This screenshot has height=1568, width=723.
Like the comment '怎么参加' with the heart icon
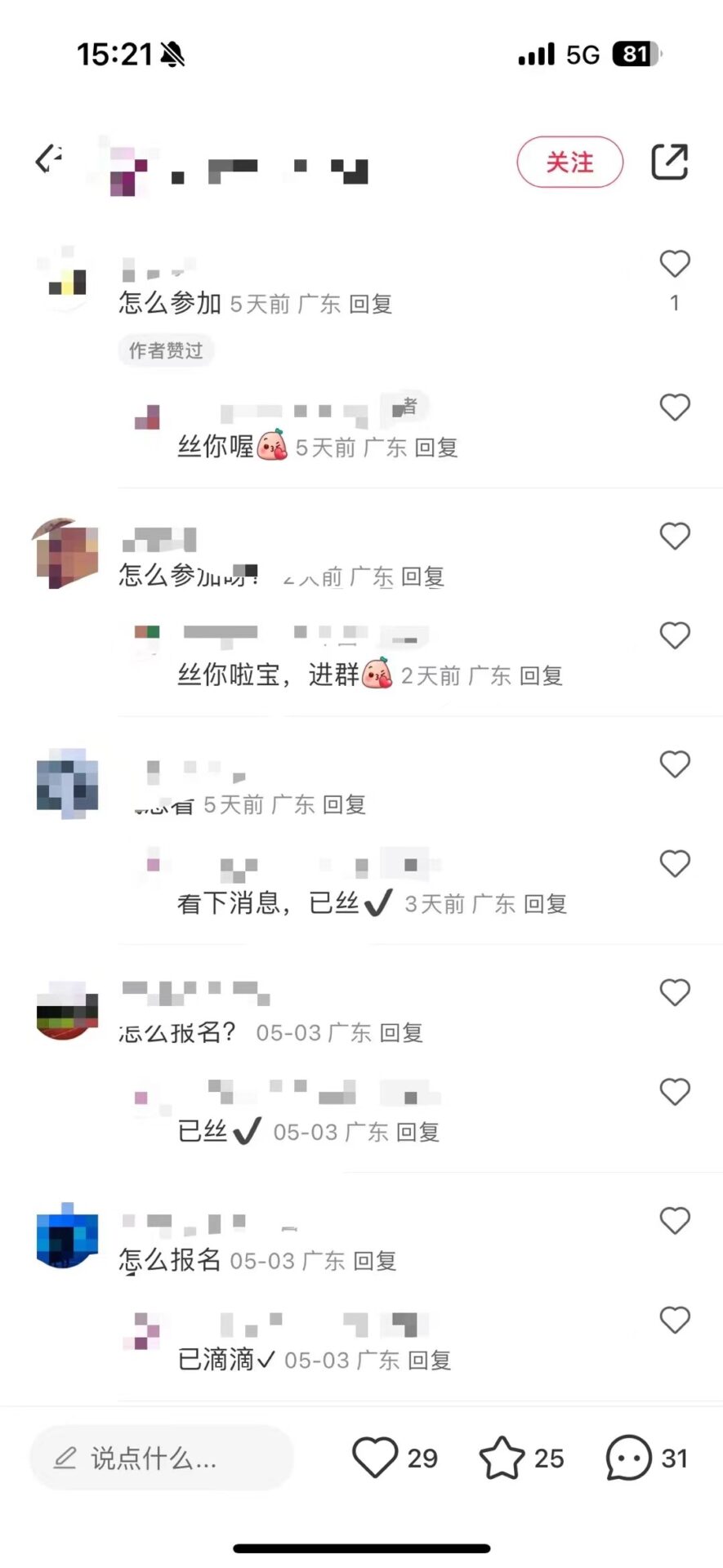pyautogui.click(x=675, y=264)
